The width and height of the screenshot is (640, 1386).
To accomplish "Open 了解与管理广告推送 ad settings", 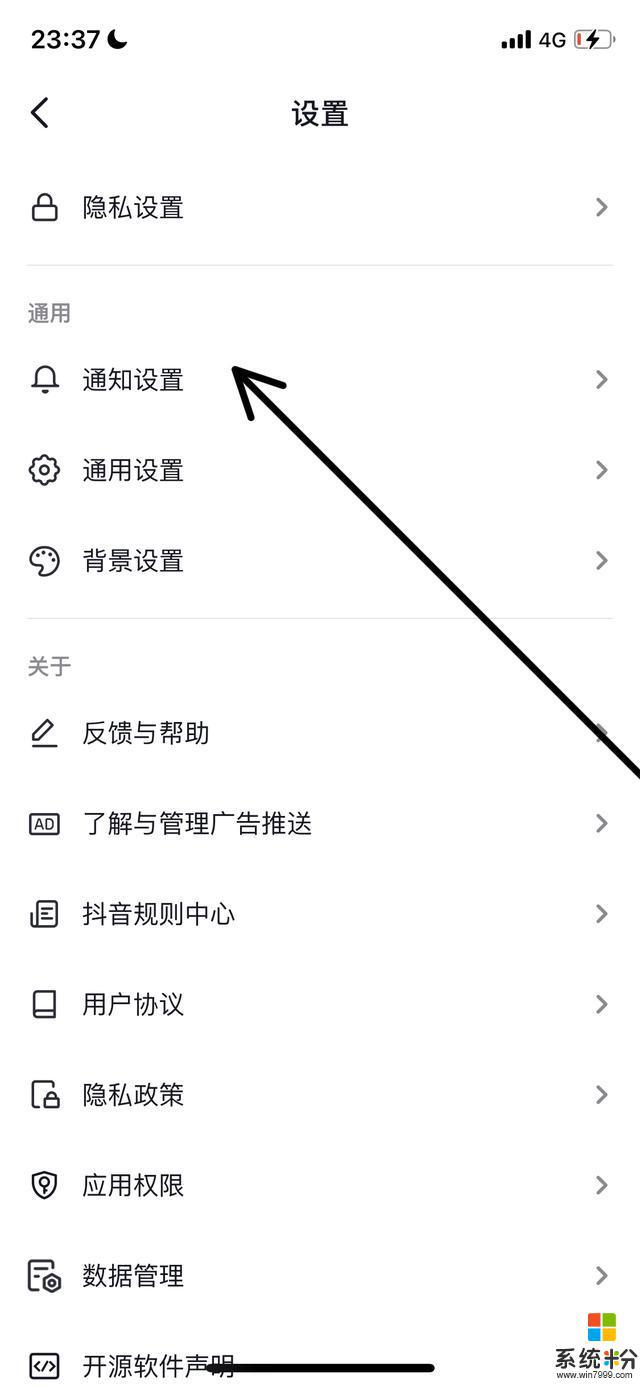I will coord(197,823).
